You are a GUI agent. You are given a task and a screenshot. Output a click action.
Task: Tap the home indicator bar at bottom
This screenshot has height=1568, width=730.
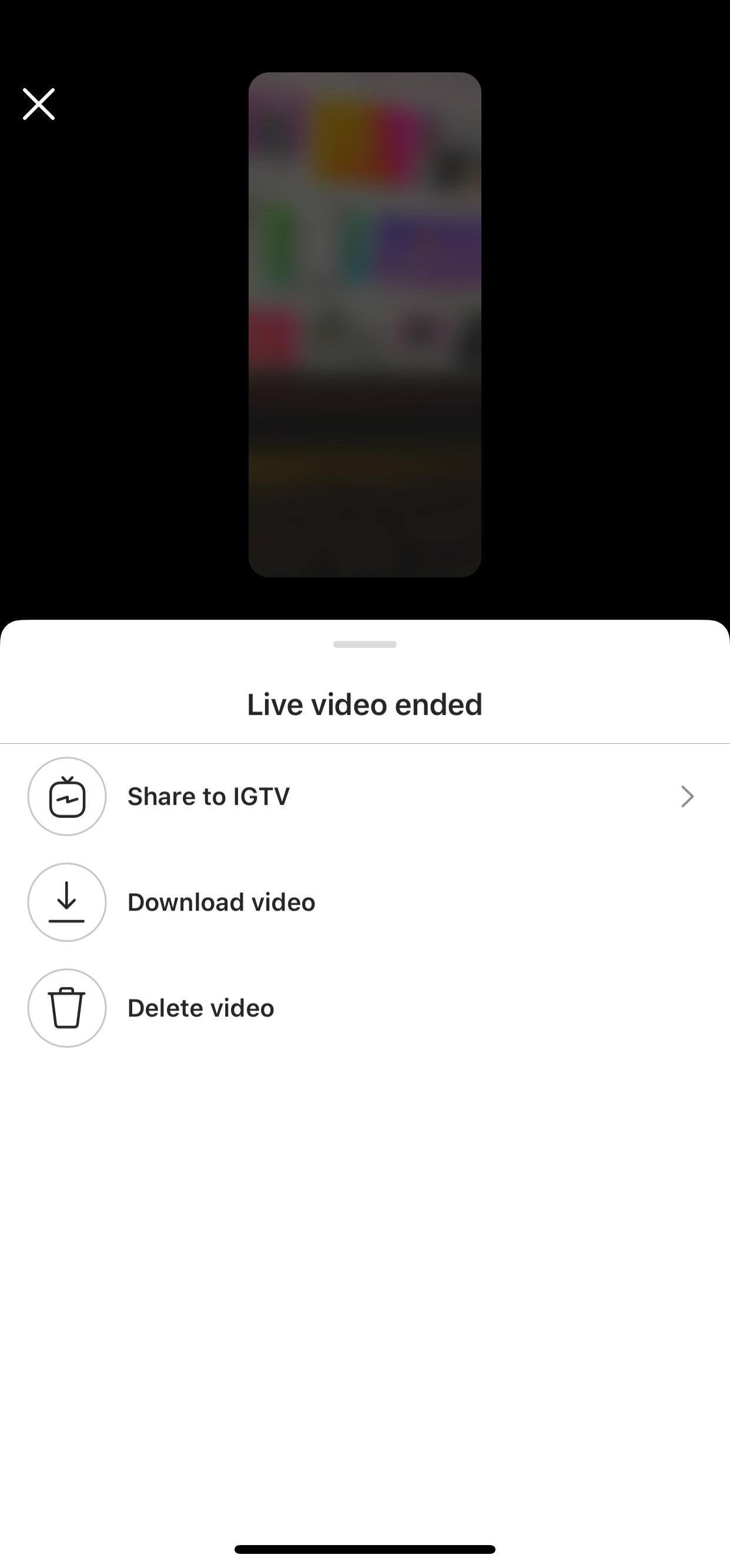tap(365, 1549)
